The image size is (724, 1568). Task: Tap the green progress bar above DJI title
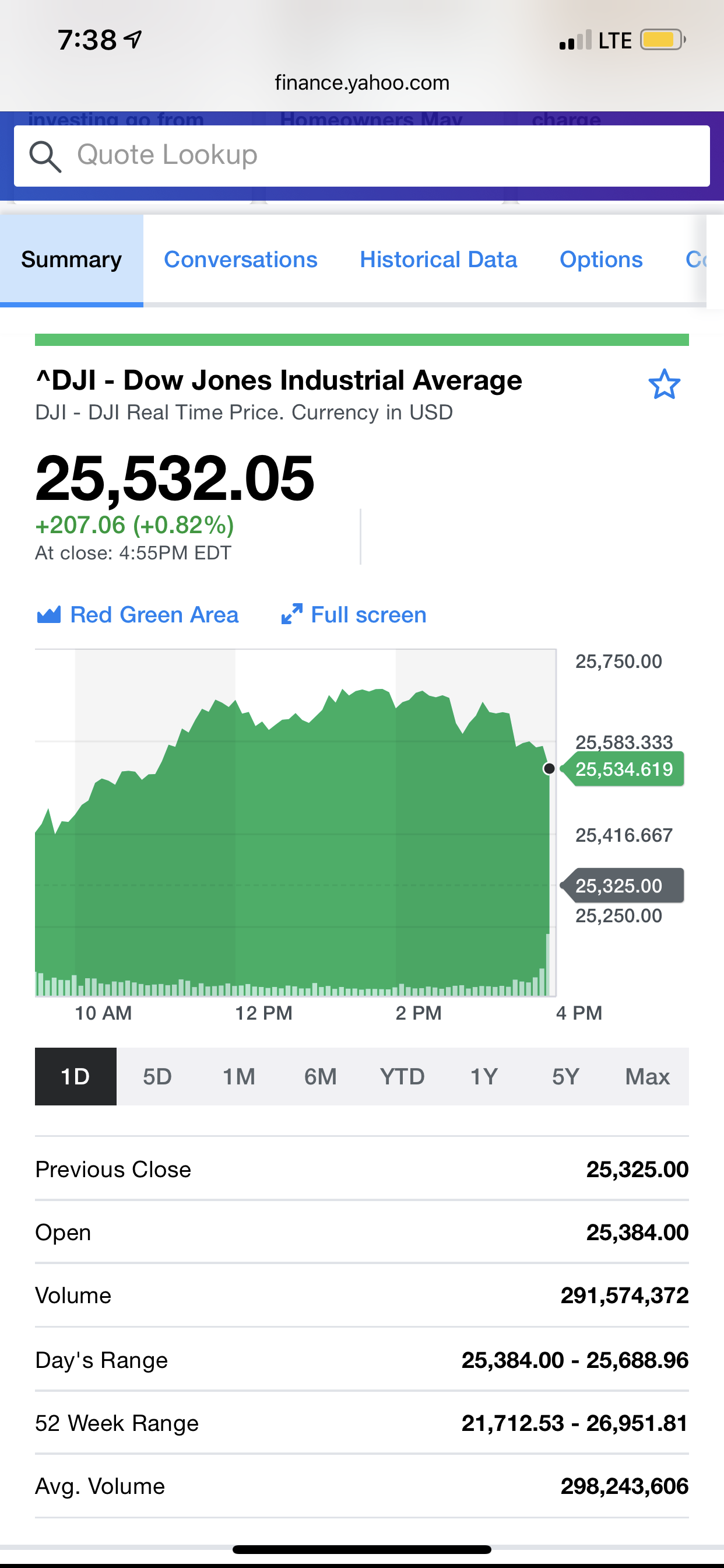(x=361, y=339)
